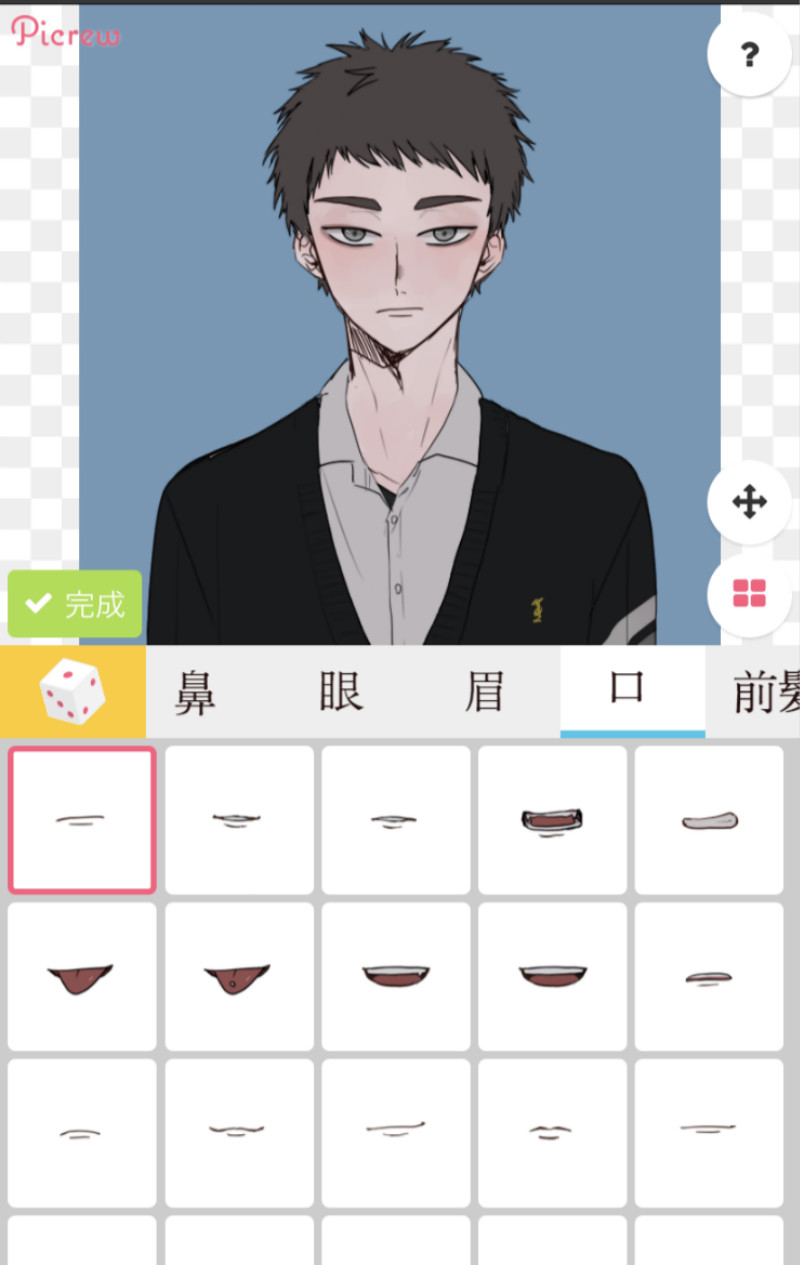Viewport: 800px width, 1265px height.
Task: Select the small mouth with thin red lip
Action: 709,977
